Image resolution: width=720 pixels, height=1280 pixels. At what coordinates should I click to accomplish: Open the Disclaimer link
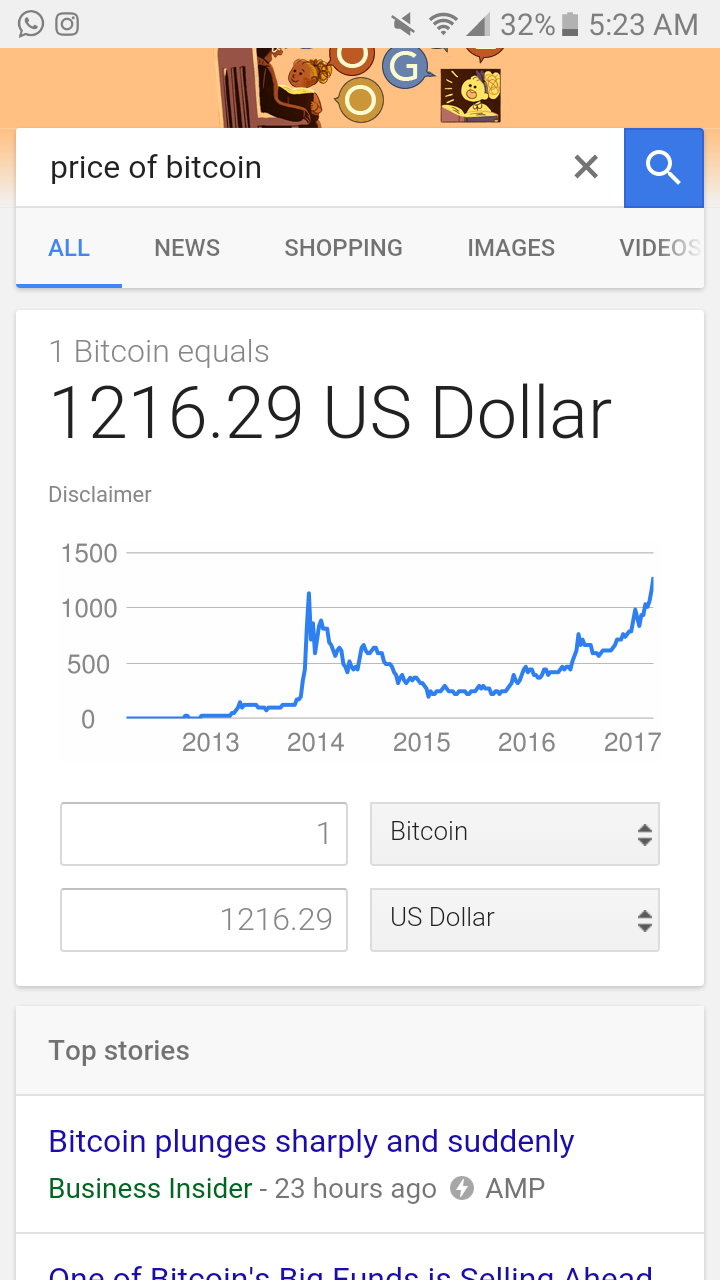[x=100, y=494]
